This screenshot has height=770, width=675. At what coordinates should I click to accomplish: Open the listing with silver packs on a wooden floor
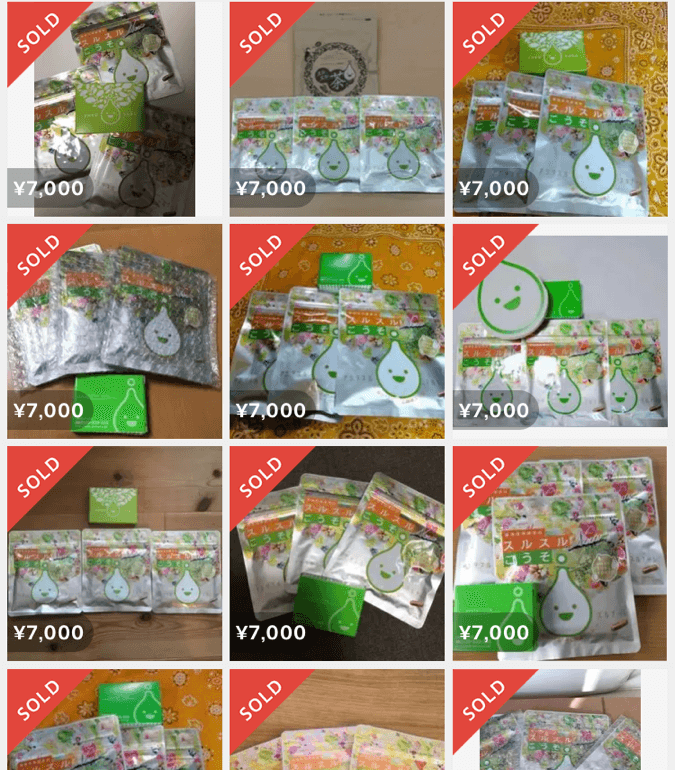pos(114,331)
